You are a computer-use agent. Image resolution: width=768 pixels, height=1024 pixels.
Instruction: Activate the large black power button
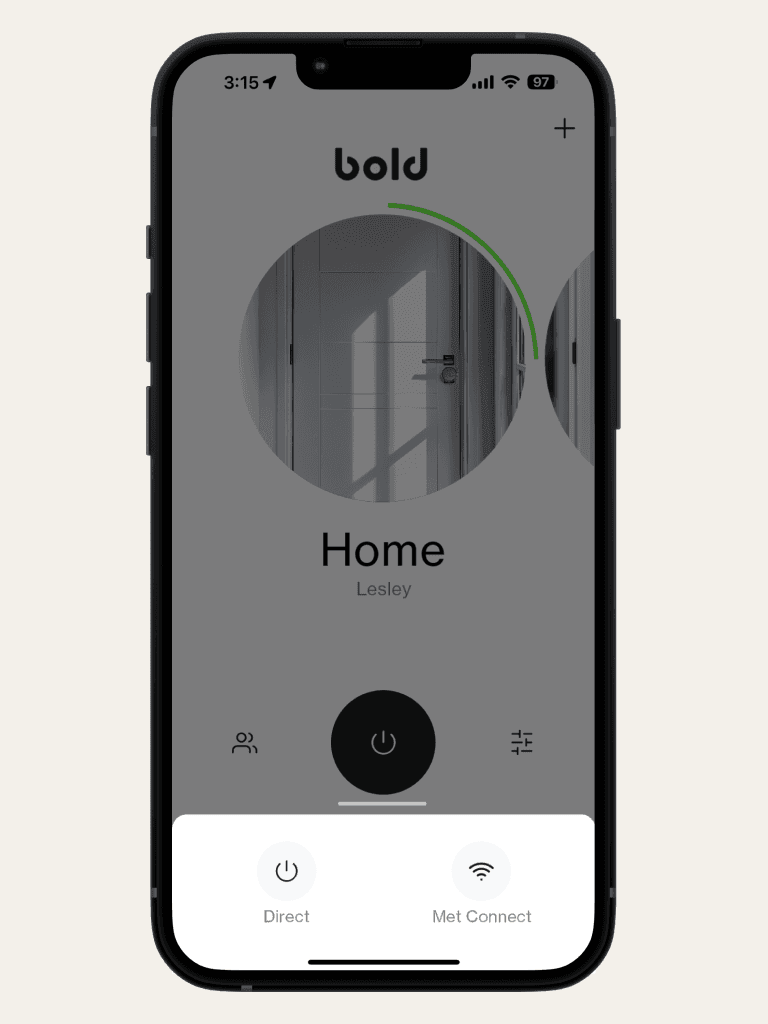pyautogui.click(x=383, y=742)
